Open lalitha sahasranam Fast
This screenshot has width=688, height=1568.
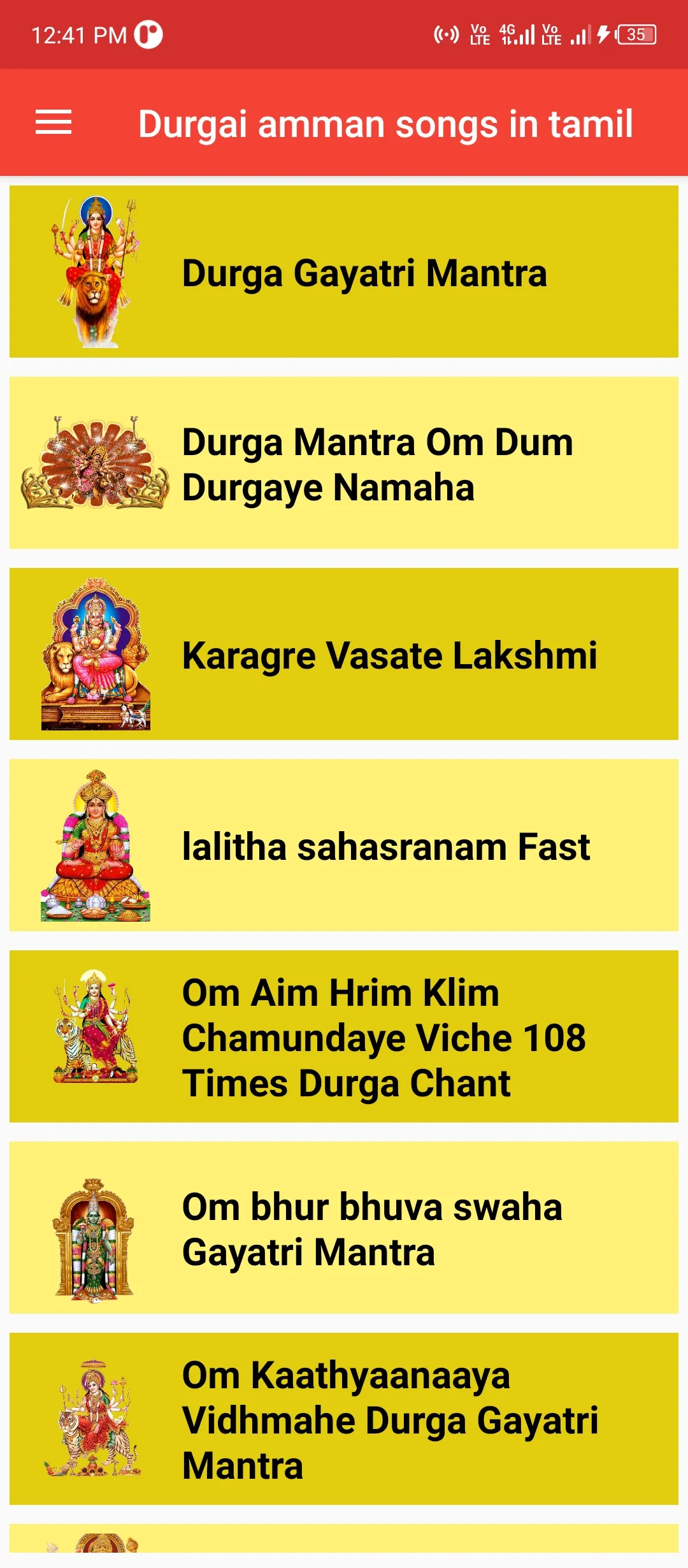click(x=344, y=845)
